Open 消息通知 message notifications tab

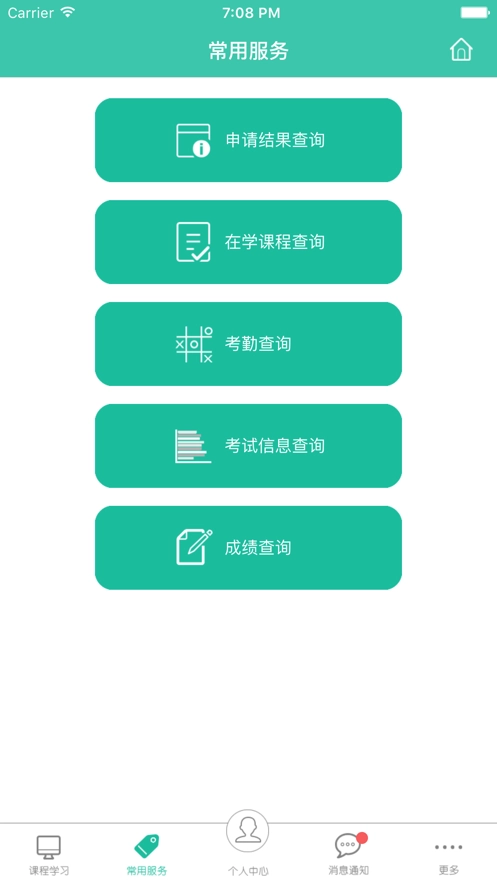pos(349,855)
